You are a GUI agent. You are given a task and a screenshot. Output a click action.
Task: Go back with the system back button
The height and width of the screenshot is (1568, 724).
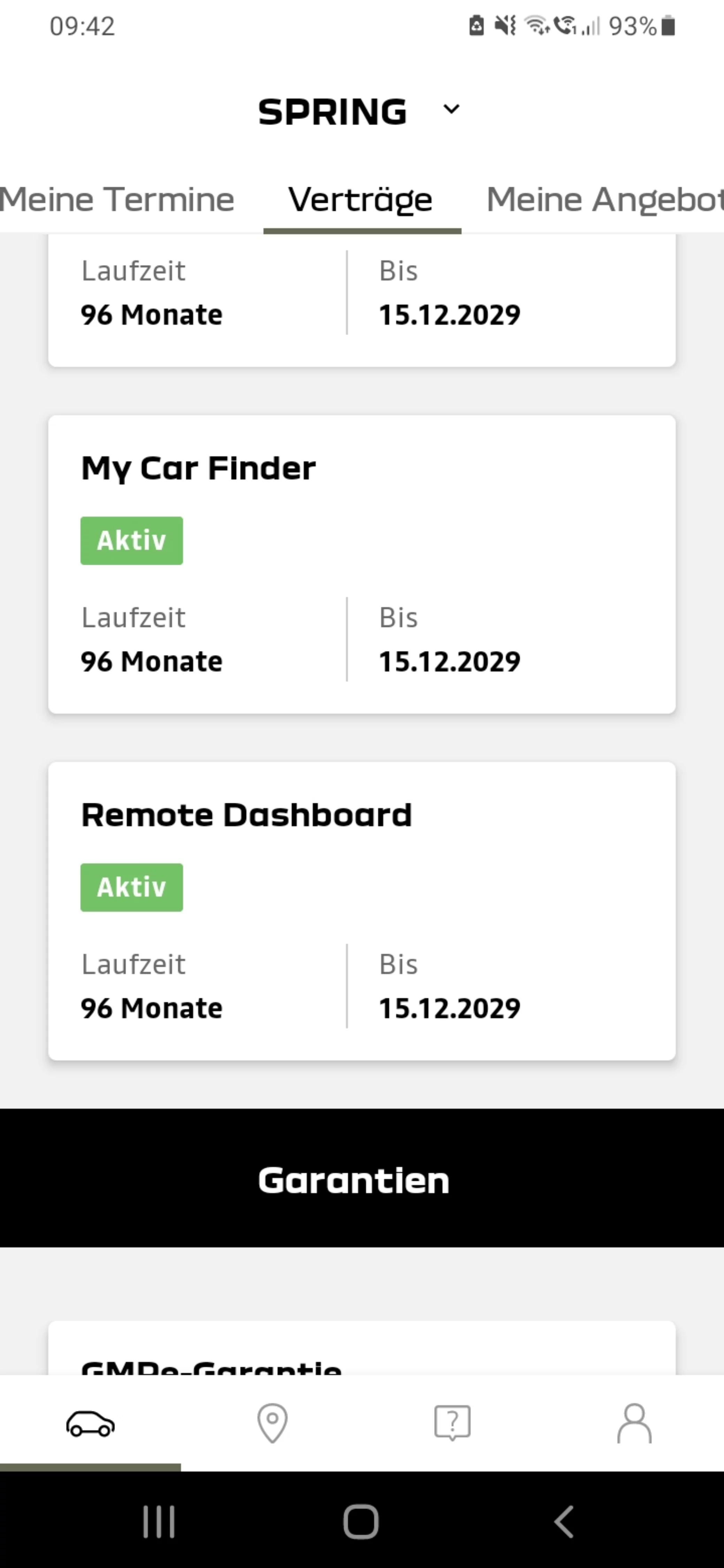pyautogui.click(x=564, y=1522)
